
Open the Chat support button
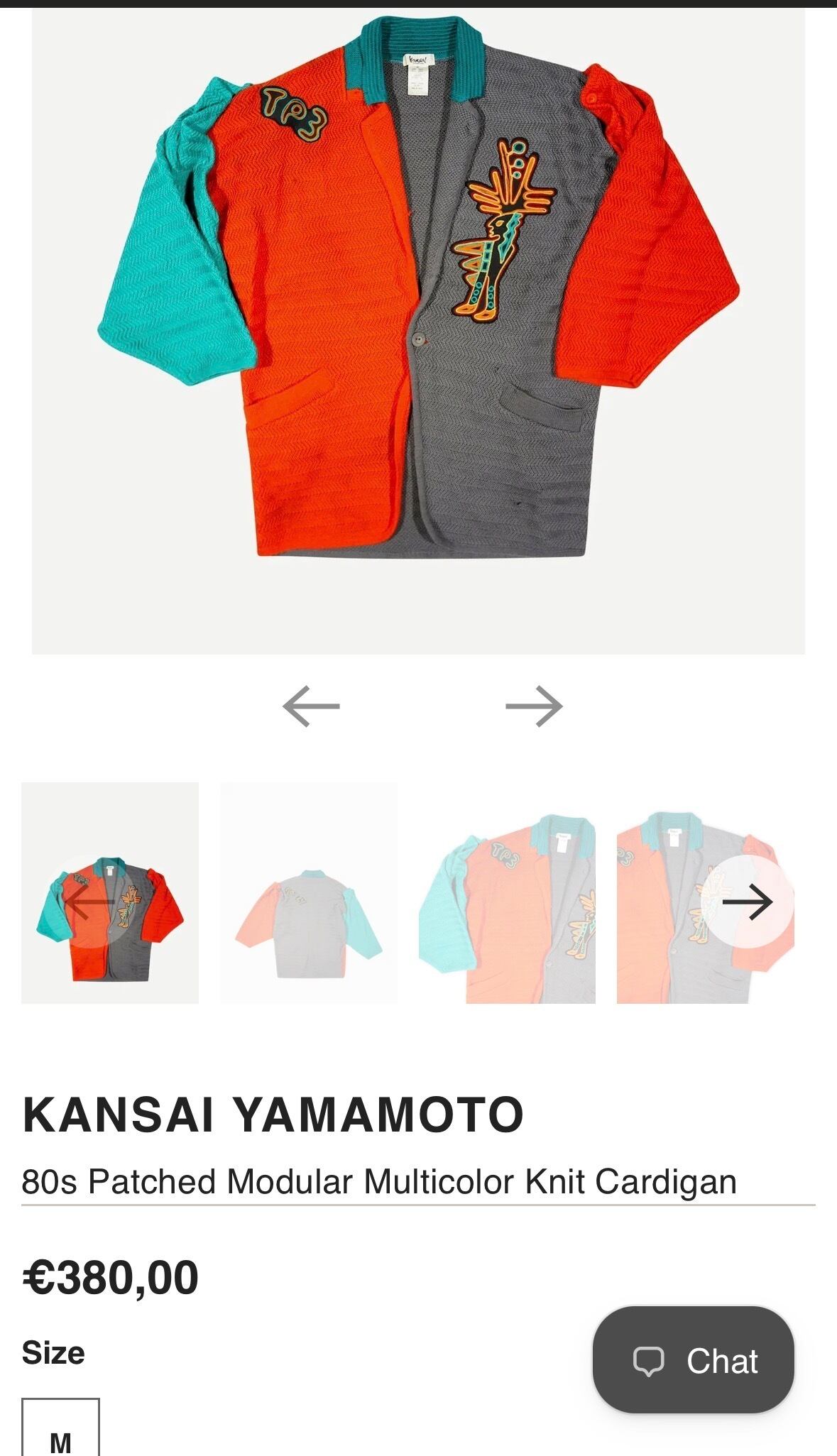click(694, 1361)
